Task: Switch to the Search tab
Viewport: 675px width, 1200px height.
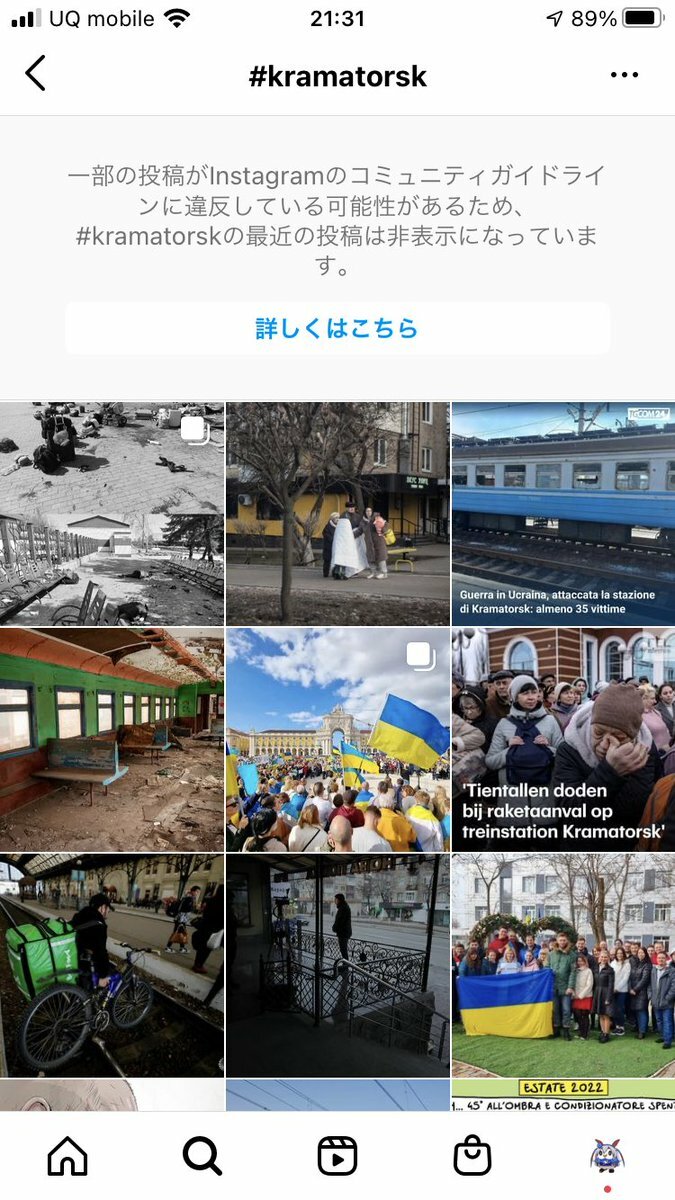Action: pyautogui.click(x=202, y=1156)
